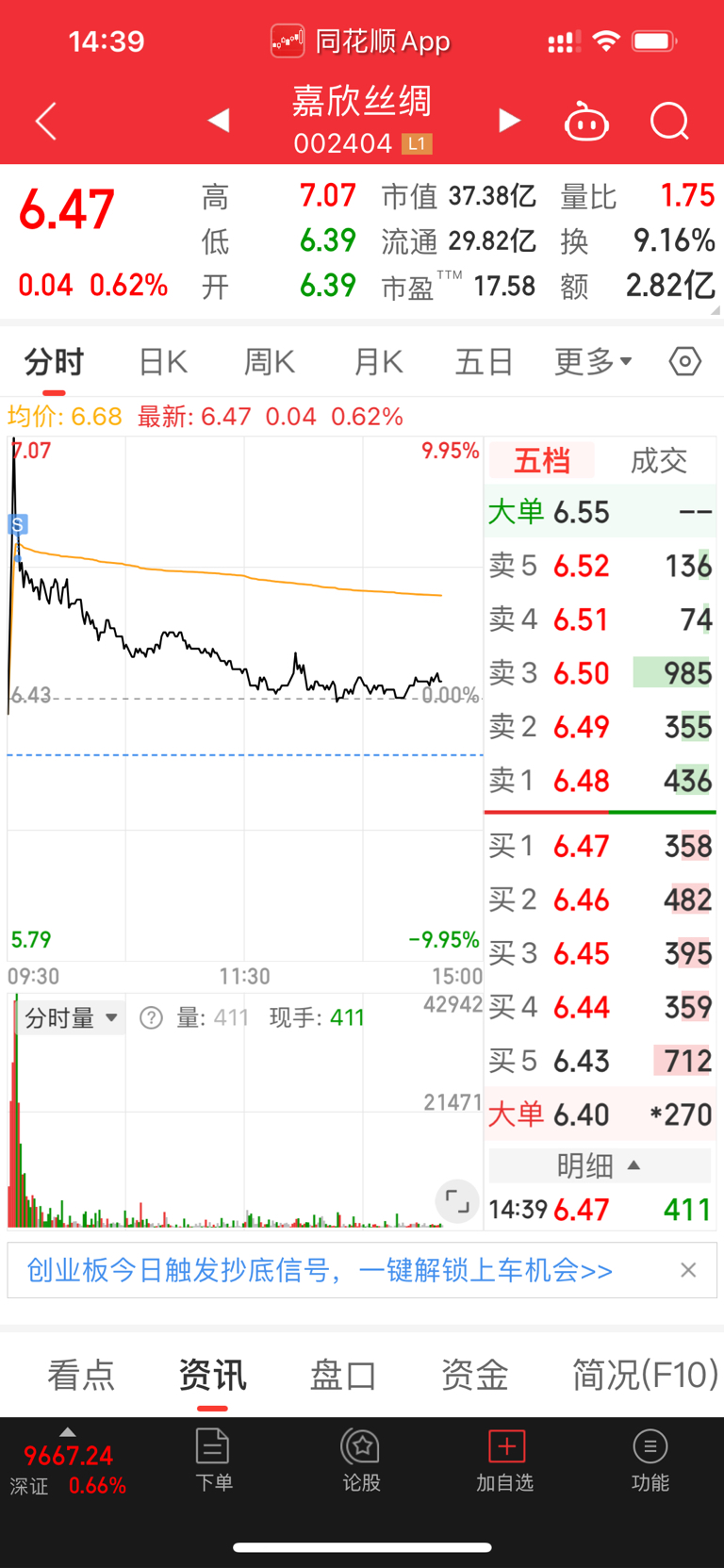Select the next stock arrow beside 嘉欣丝绸
The image size is (724, 1568).
tap(508, 121)
